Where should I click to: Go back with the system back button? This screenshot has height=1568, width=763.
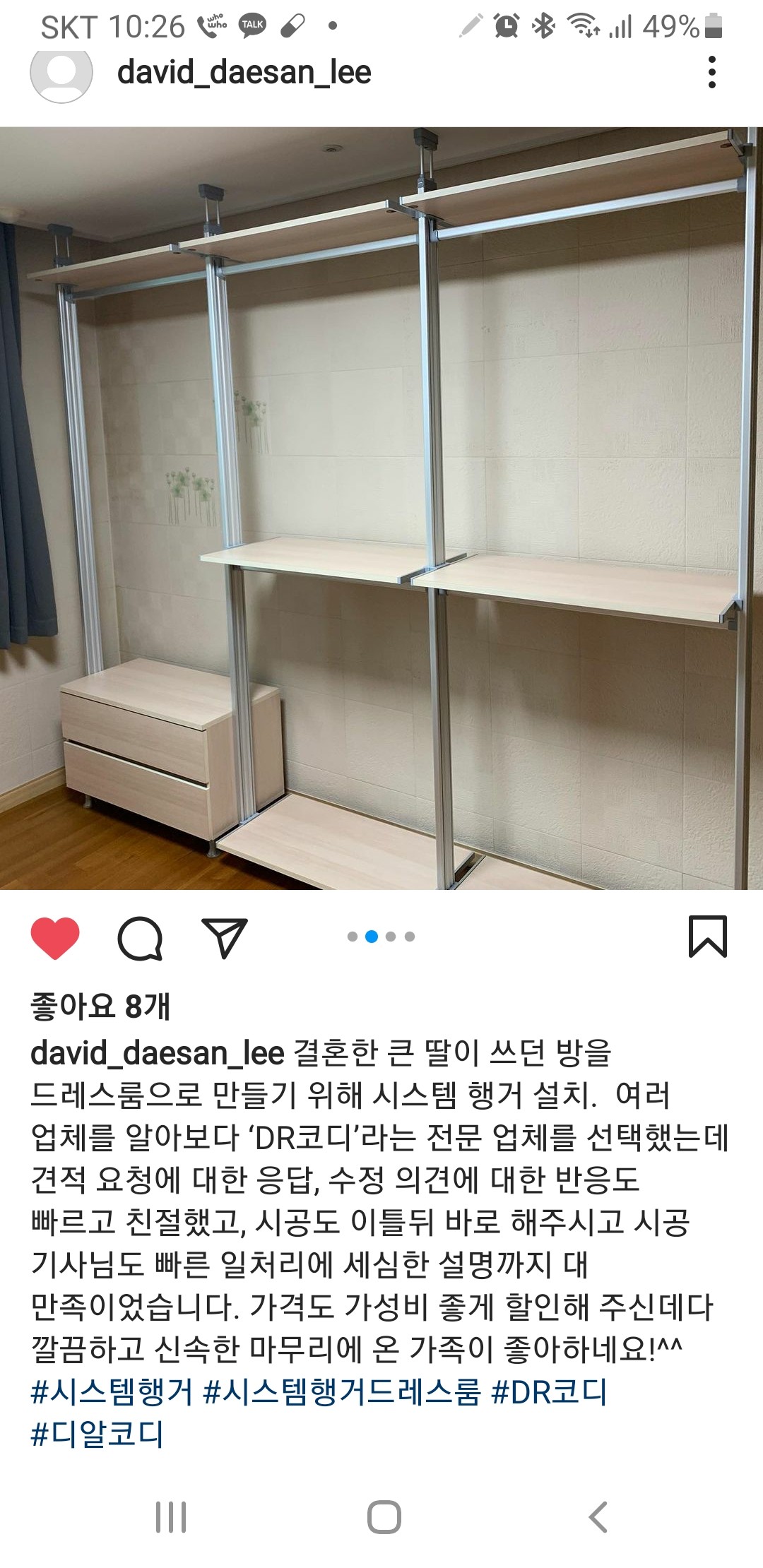pos(598,1516)
